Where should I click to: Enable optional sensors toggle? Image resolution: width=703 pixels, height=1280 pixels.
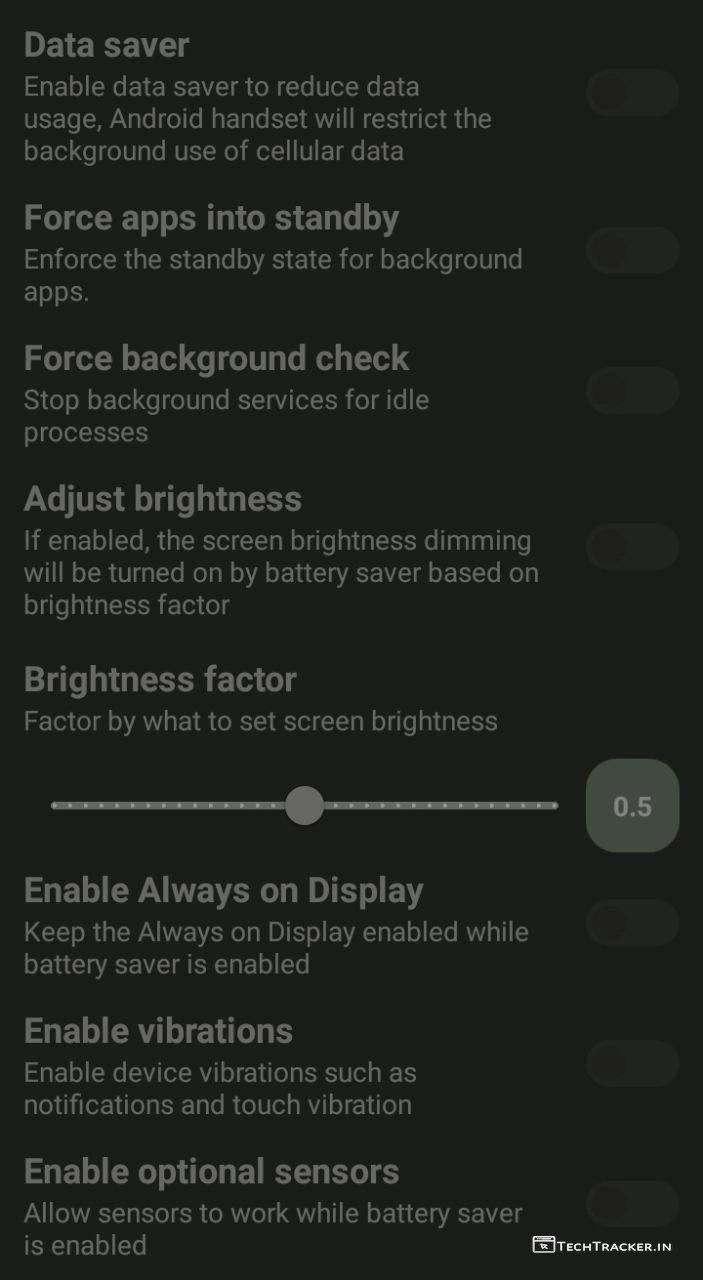[x=632, y=1203]
